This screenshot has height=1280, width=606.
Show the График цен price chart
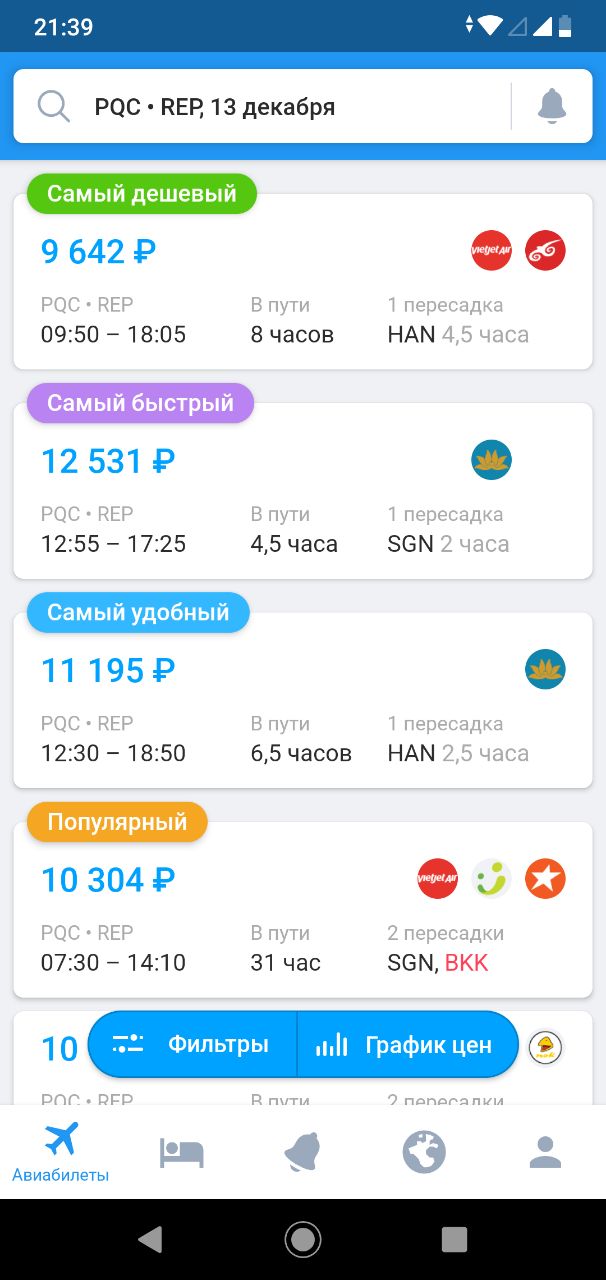pyautogui.click(x=408, y=1045)
